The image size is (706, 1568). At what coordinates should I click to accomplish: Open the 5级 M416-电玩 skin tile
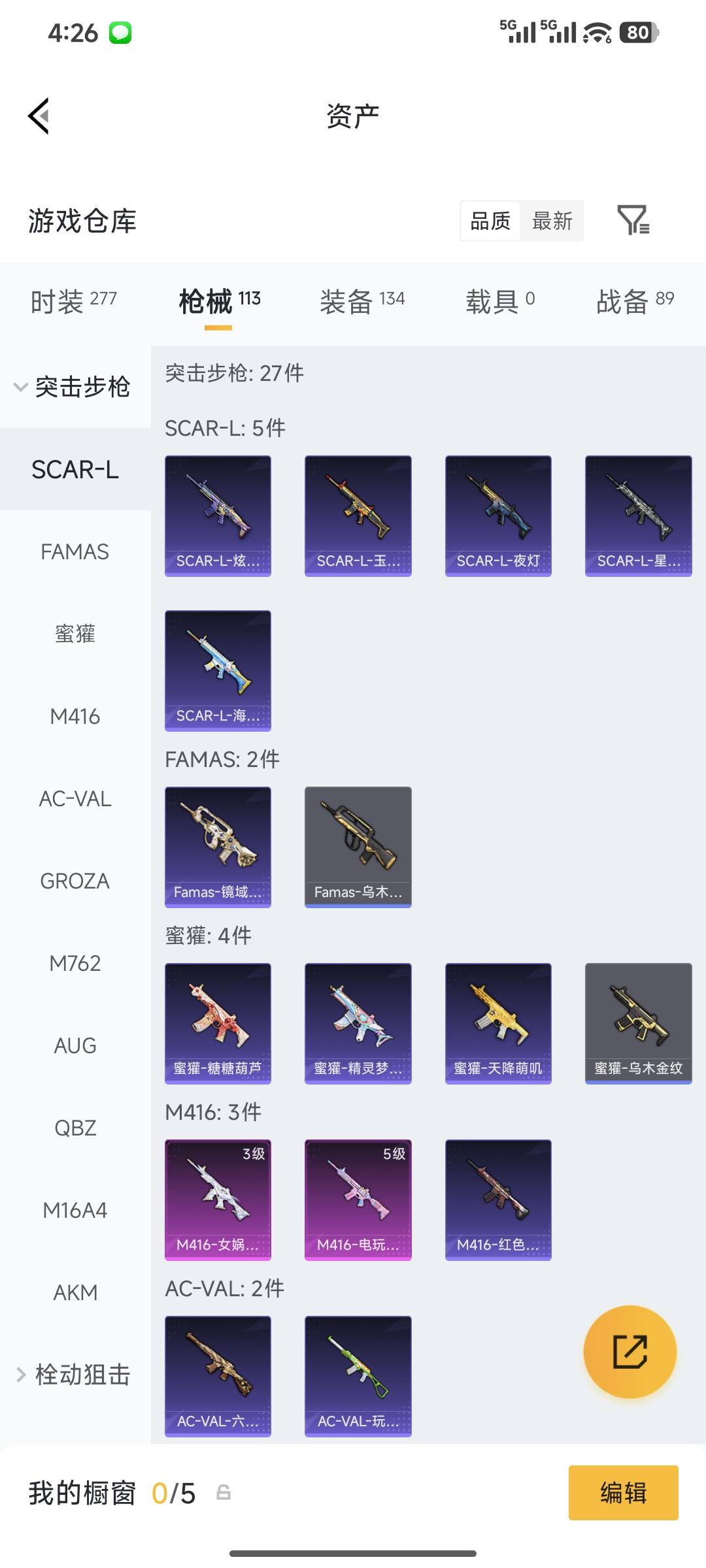pyautogui.click(x=358, y=1200)
